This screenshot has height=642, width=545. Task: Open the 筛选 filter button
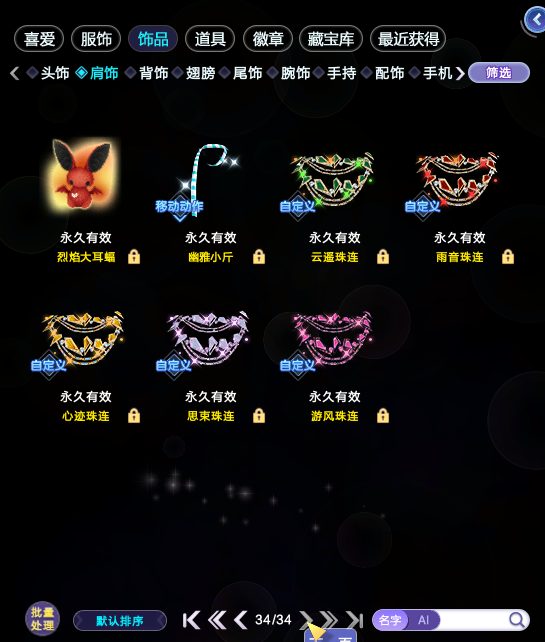click(499, 73)
